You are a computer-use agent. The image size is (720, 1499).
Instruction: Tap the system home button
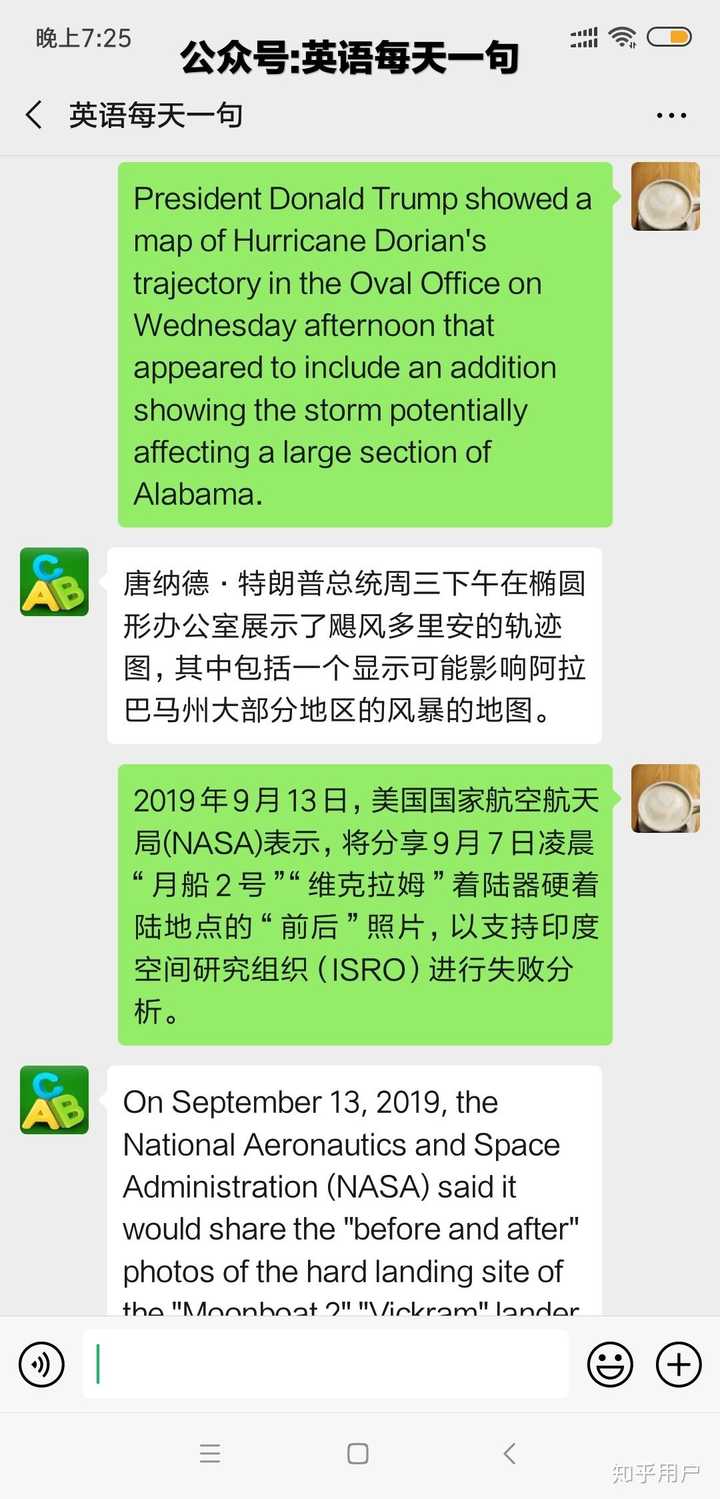[358, 1454]
